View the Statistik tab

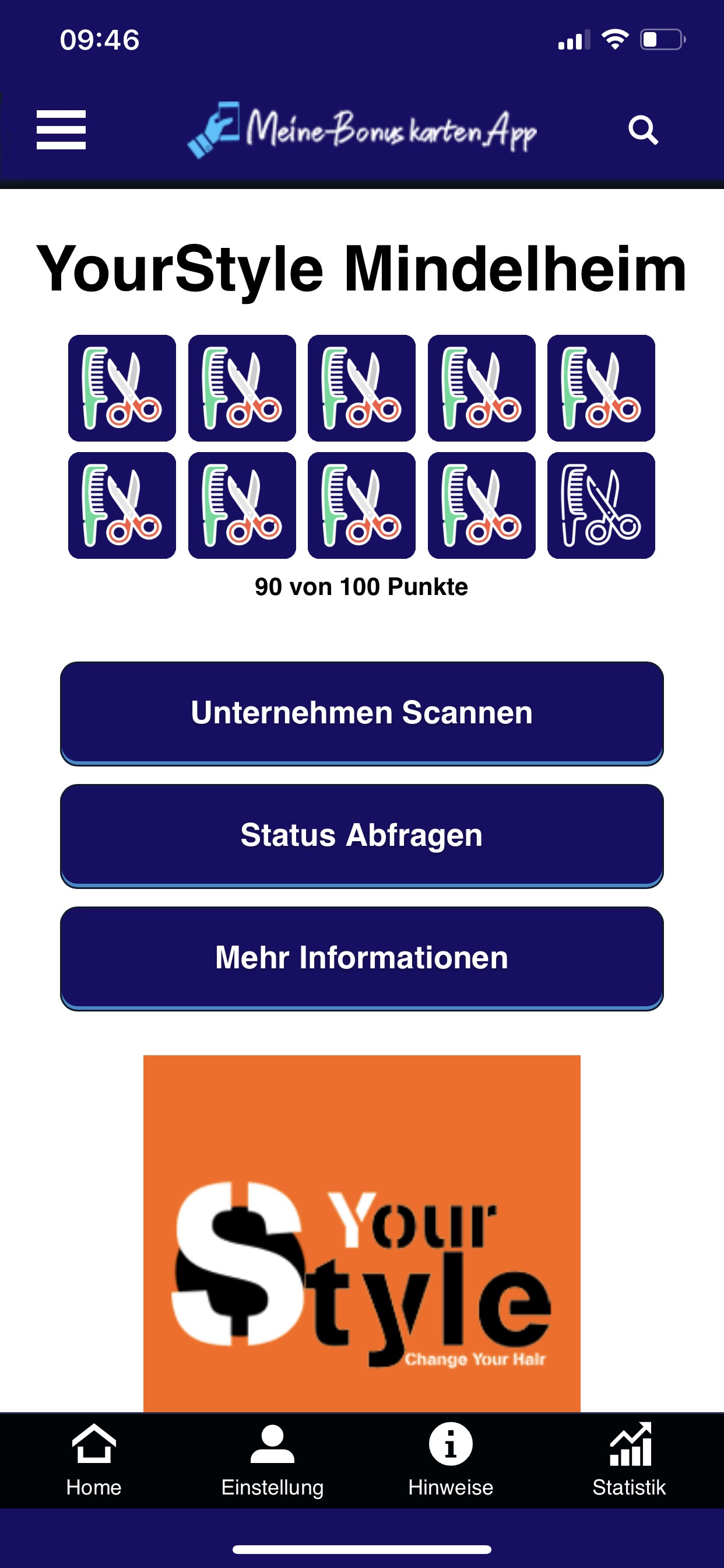(629, 1459)
